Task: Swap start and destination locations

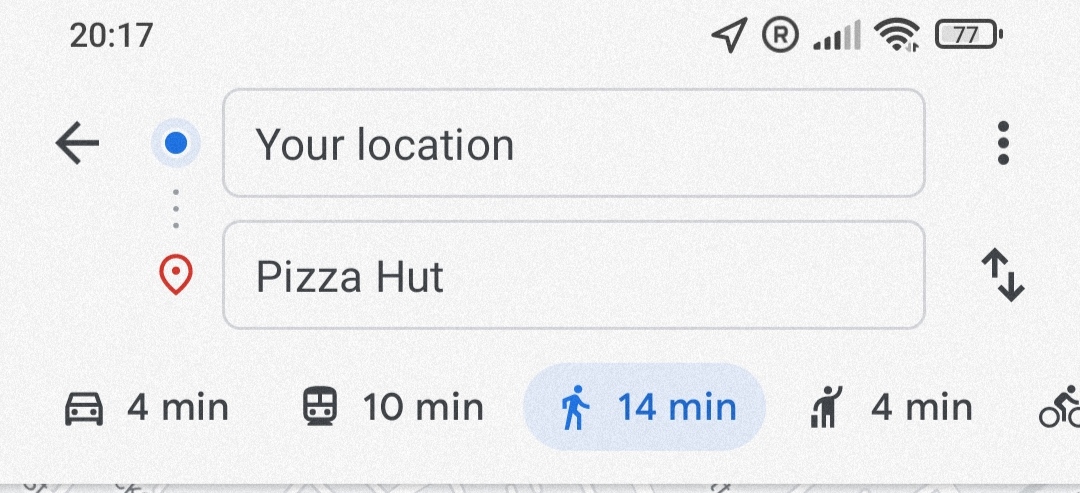Action: [x=1003, y=276]
